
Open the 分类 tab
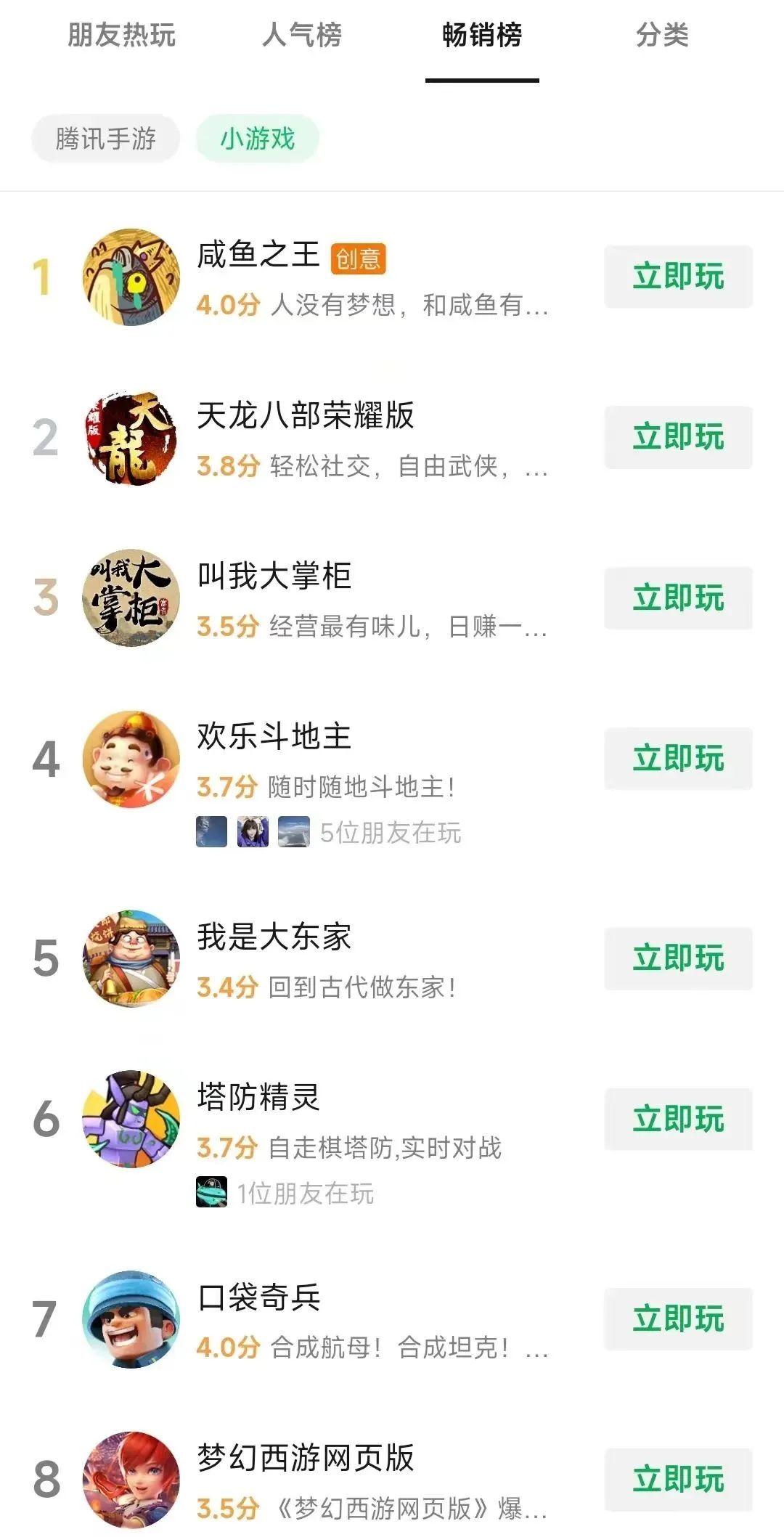click(661, 35)
